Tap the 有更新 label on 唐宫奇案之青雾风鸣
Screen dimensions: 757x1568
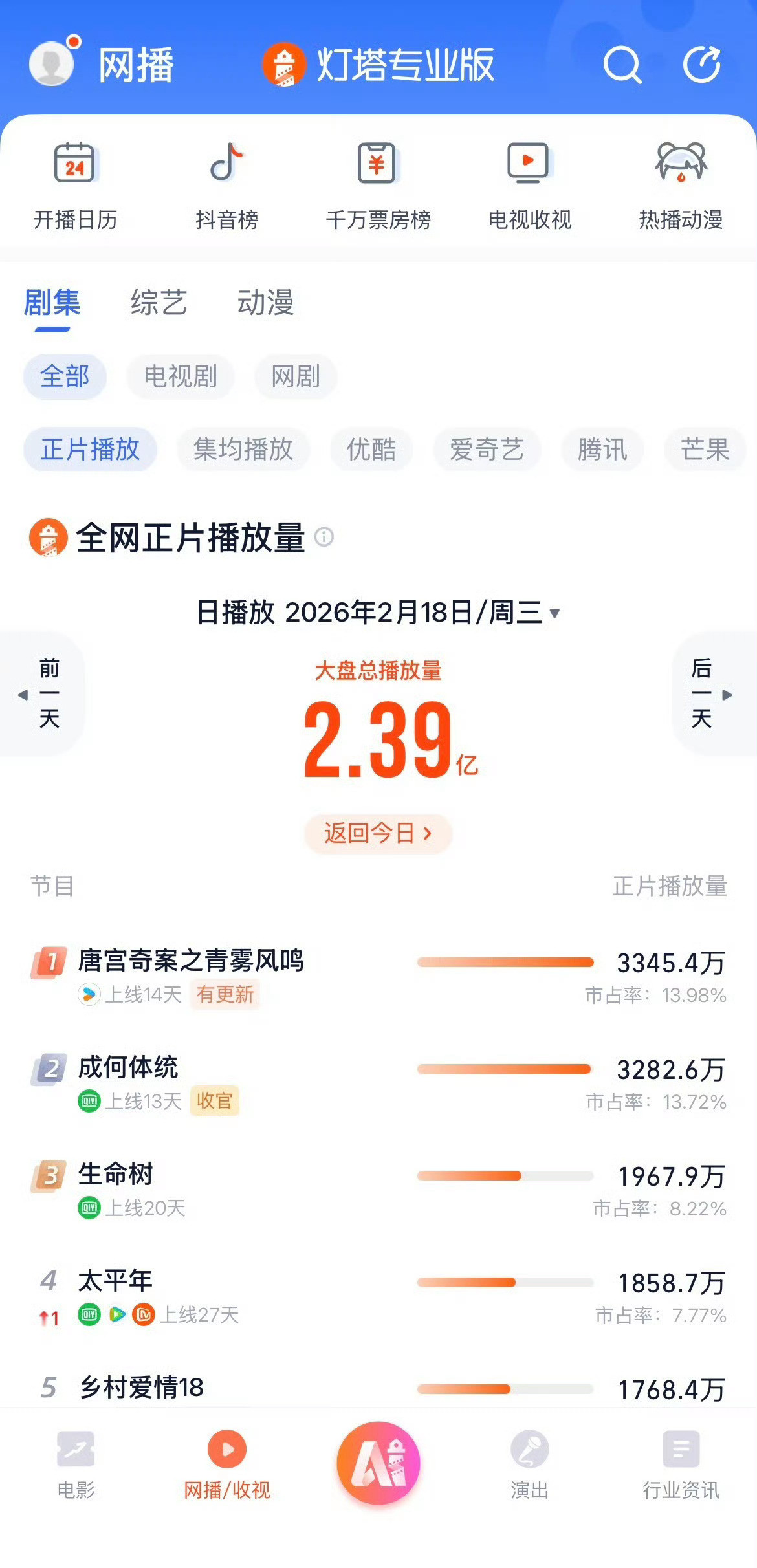pos(226,996)
